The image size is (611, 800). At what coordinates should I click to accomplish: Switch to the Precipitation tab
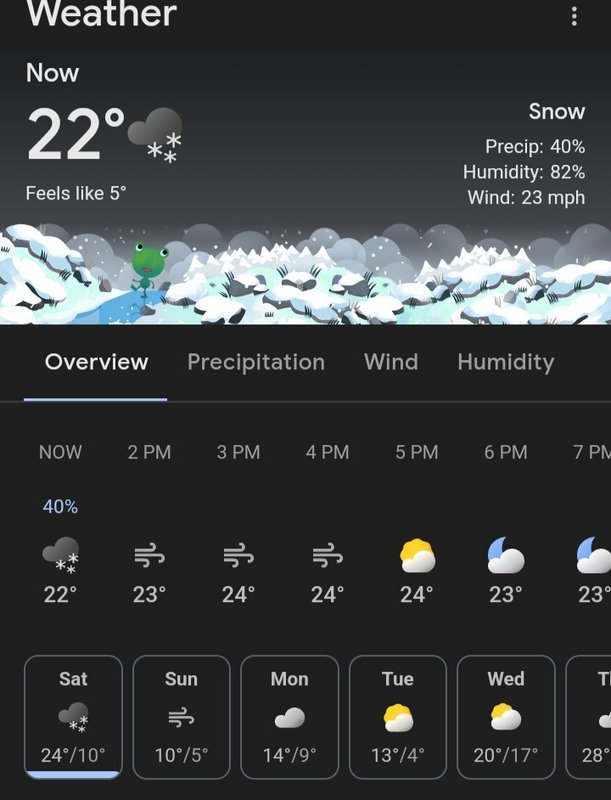pyautogui.click(x=256, y=362)
